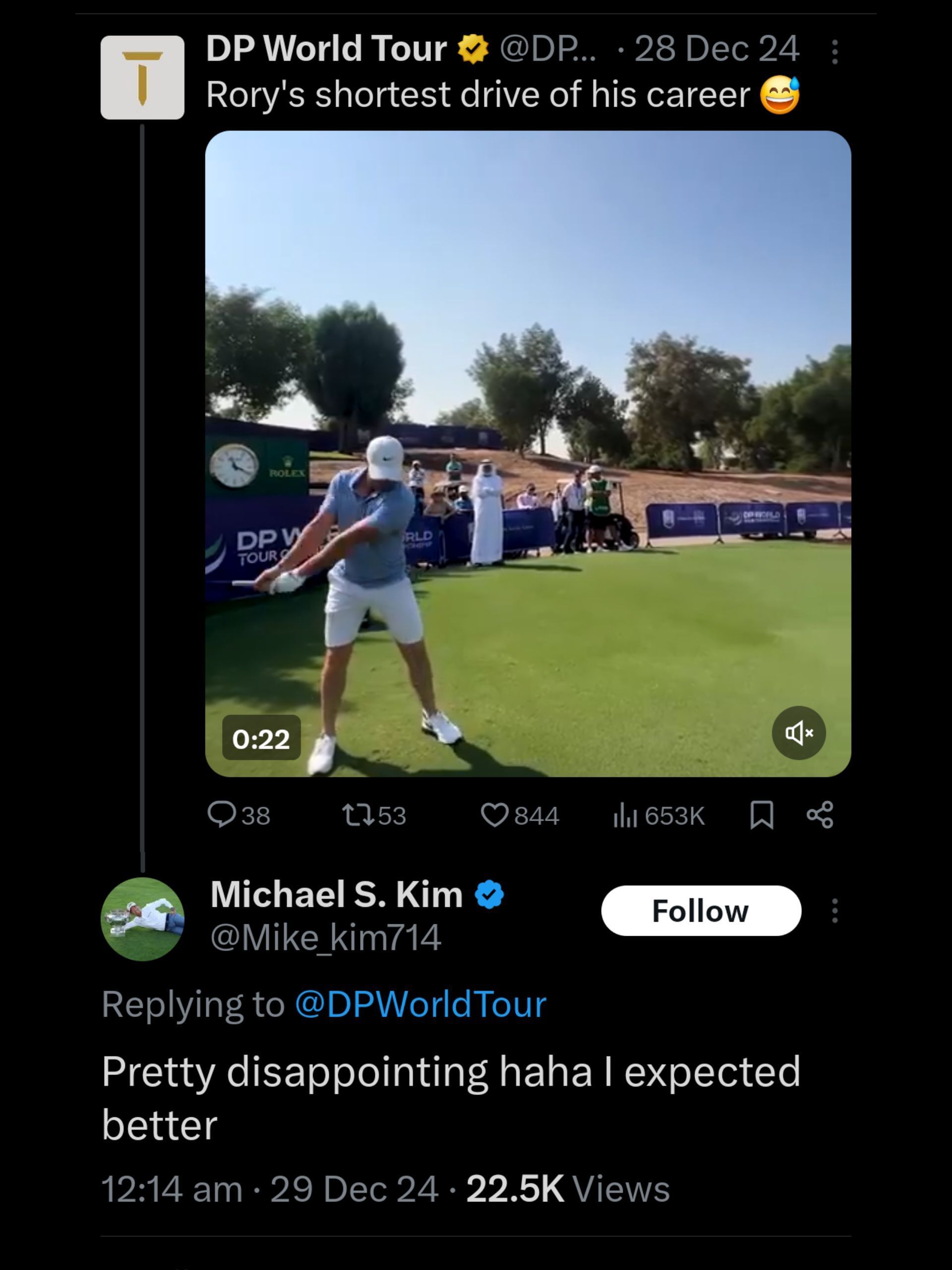This screenshot has height=1270, width=952.
Task: Select the 28 Dec 24 timestamp
Action: click(x=714, y=51)
